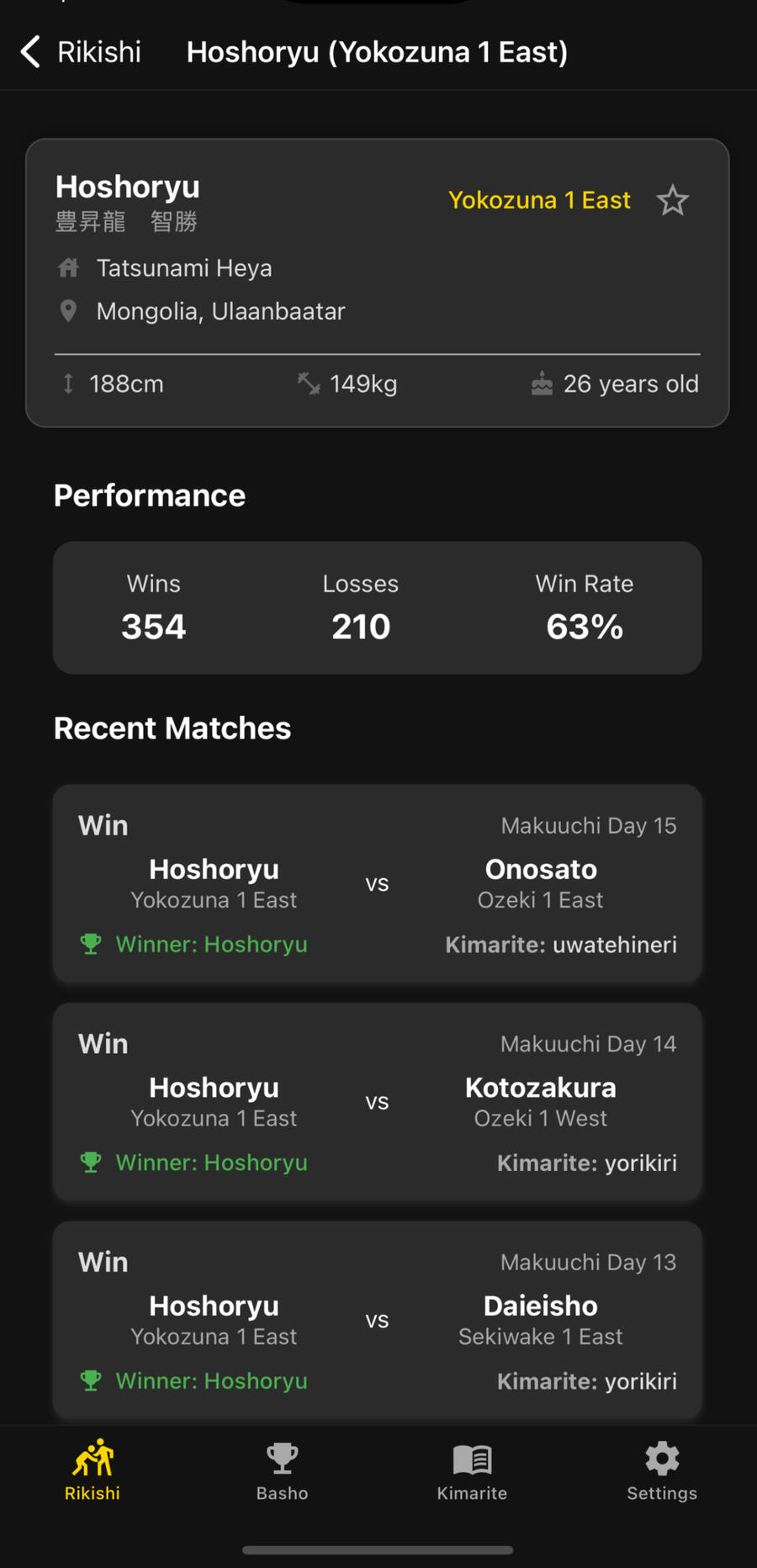
Task: Open the Day 13 match against Daieisho
Action: 377,1319
